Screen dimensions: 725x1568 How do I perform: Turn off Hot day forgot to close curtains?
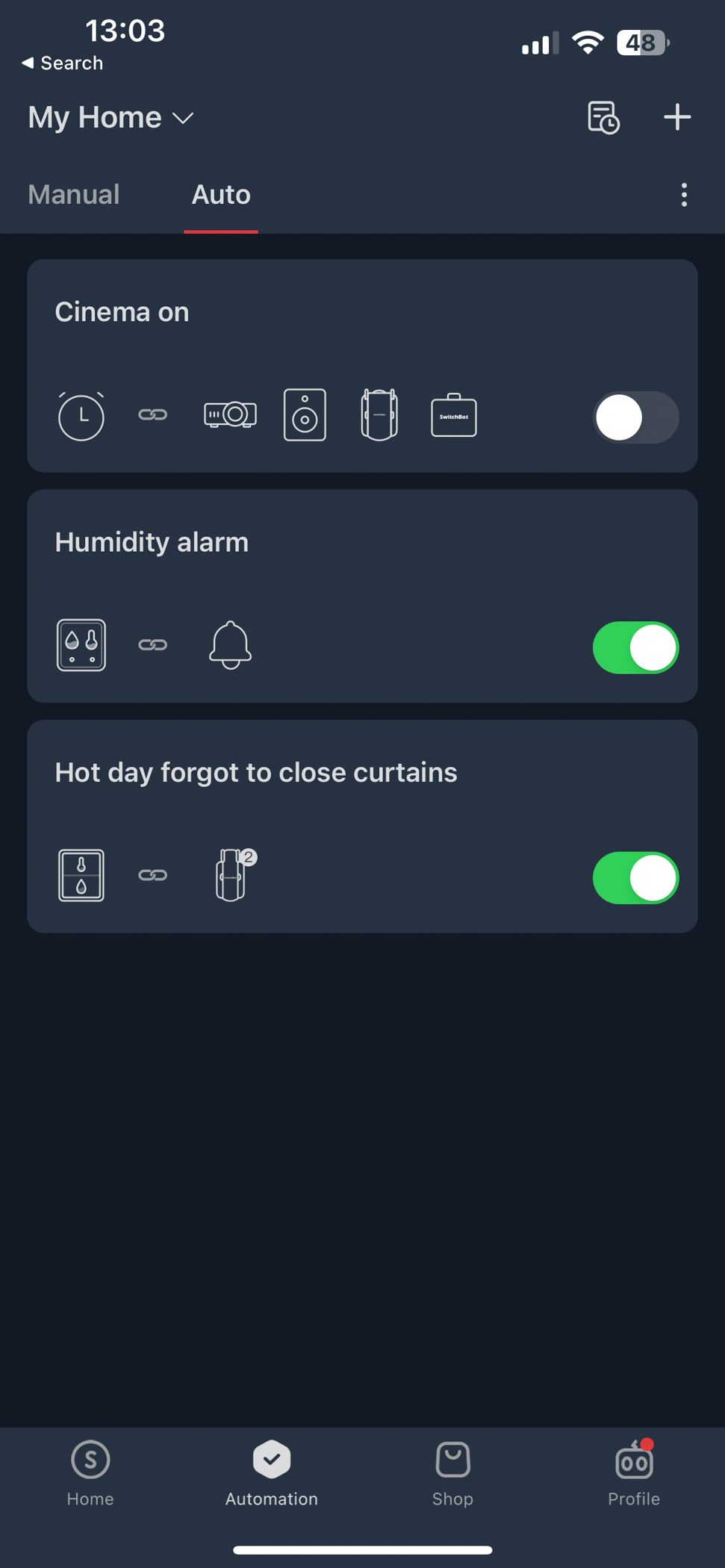tap(635, 878)
